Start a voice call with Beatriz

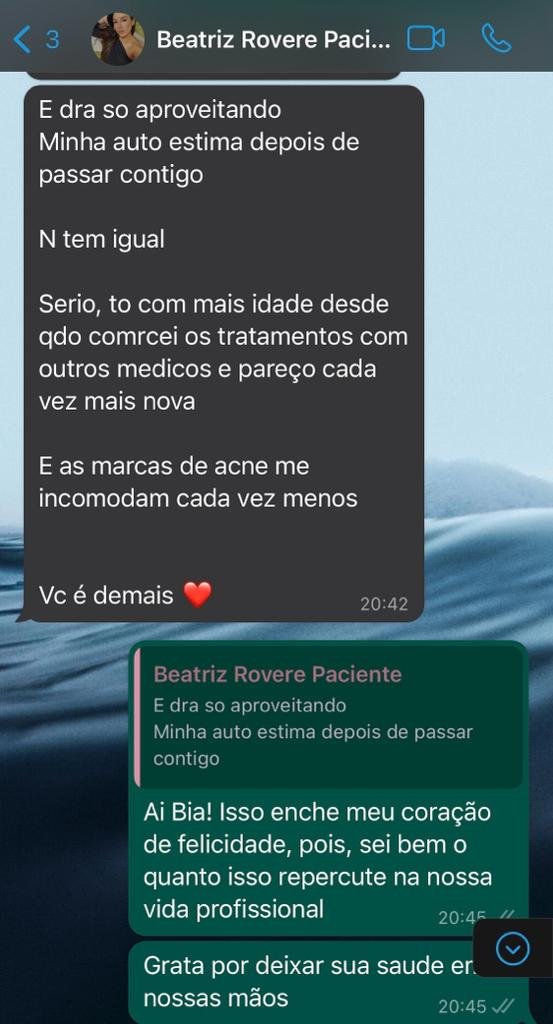(496, 39)
